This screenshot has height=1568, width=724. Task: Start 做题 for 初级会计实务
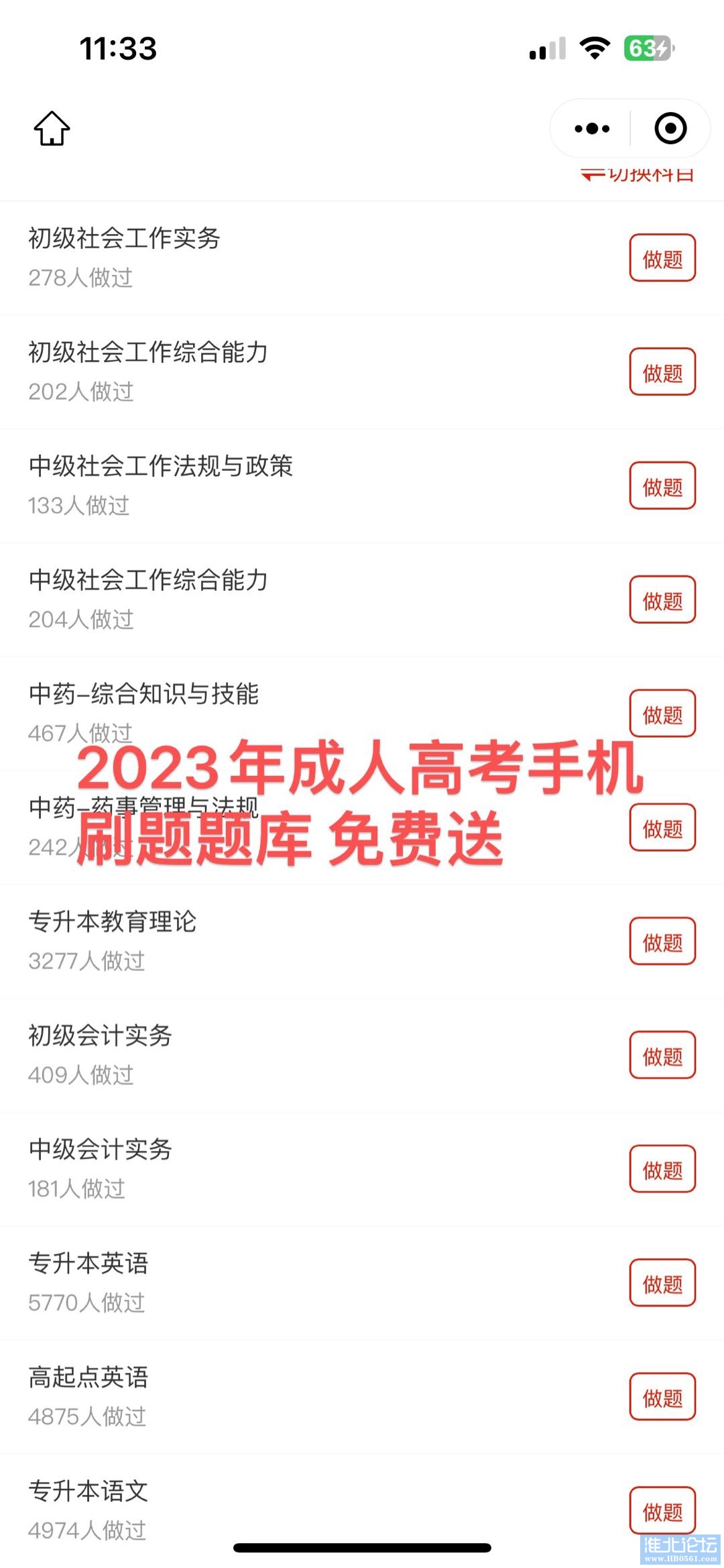662,1056
